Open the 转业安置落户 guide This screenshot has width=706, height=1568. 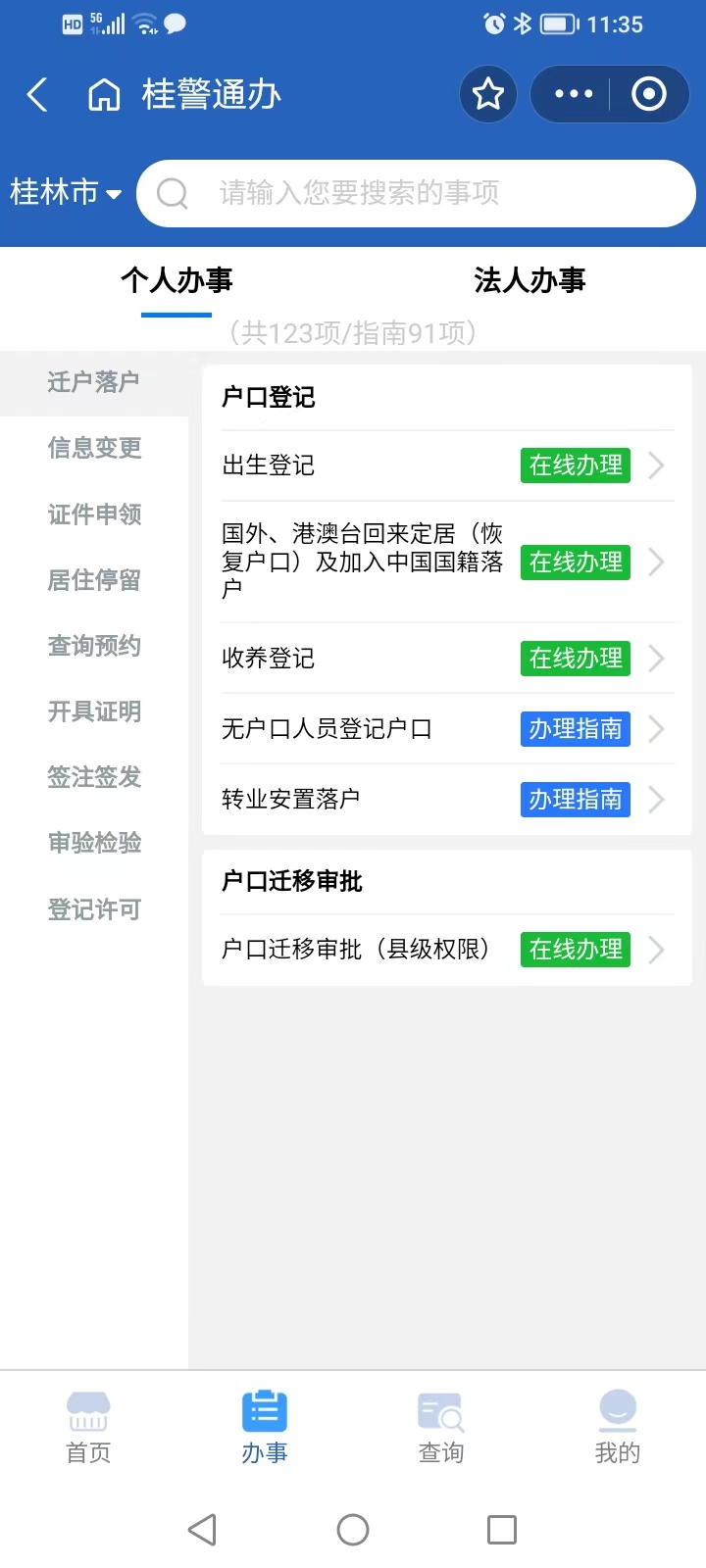tap(575, 800)
